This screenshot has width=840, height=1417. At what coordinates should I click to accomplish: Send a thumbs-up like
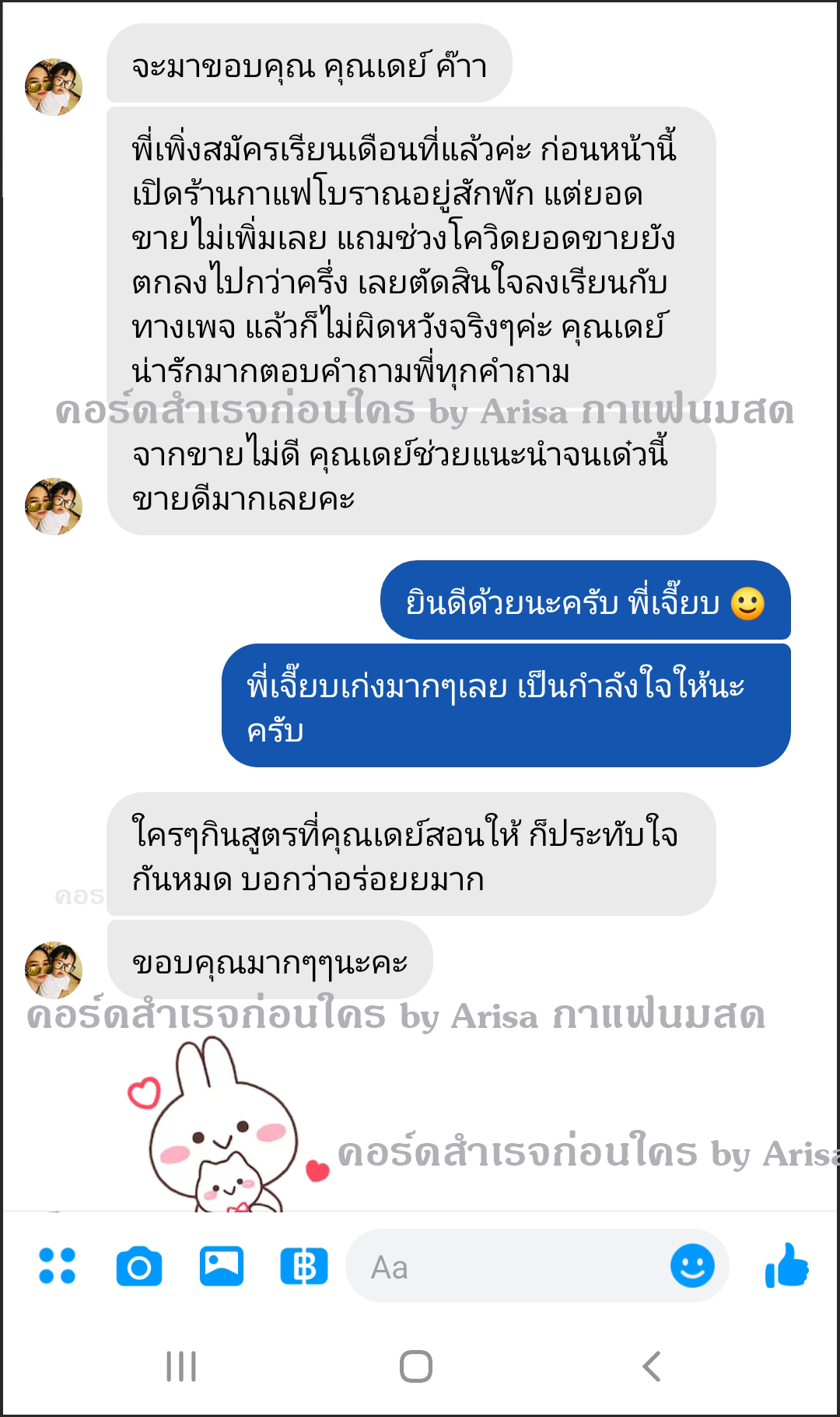pyautogui.click(x=787, y=1265)
